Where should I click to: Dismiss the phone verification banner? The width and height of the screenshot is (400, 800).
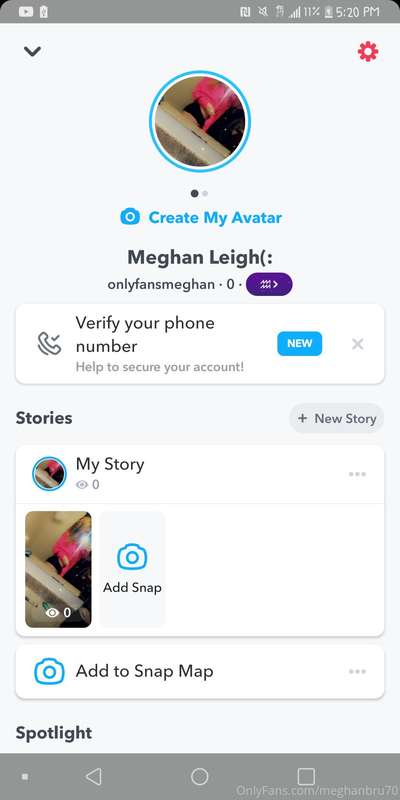coord(358,344)
